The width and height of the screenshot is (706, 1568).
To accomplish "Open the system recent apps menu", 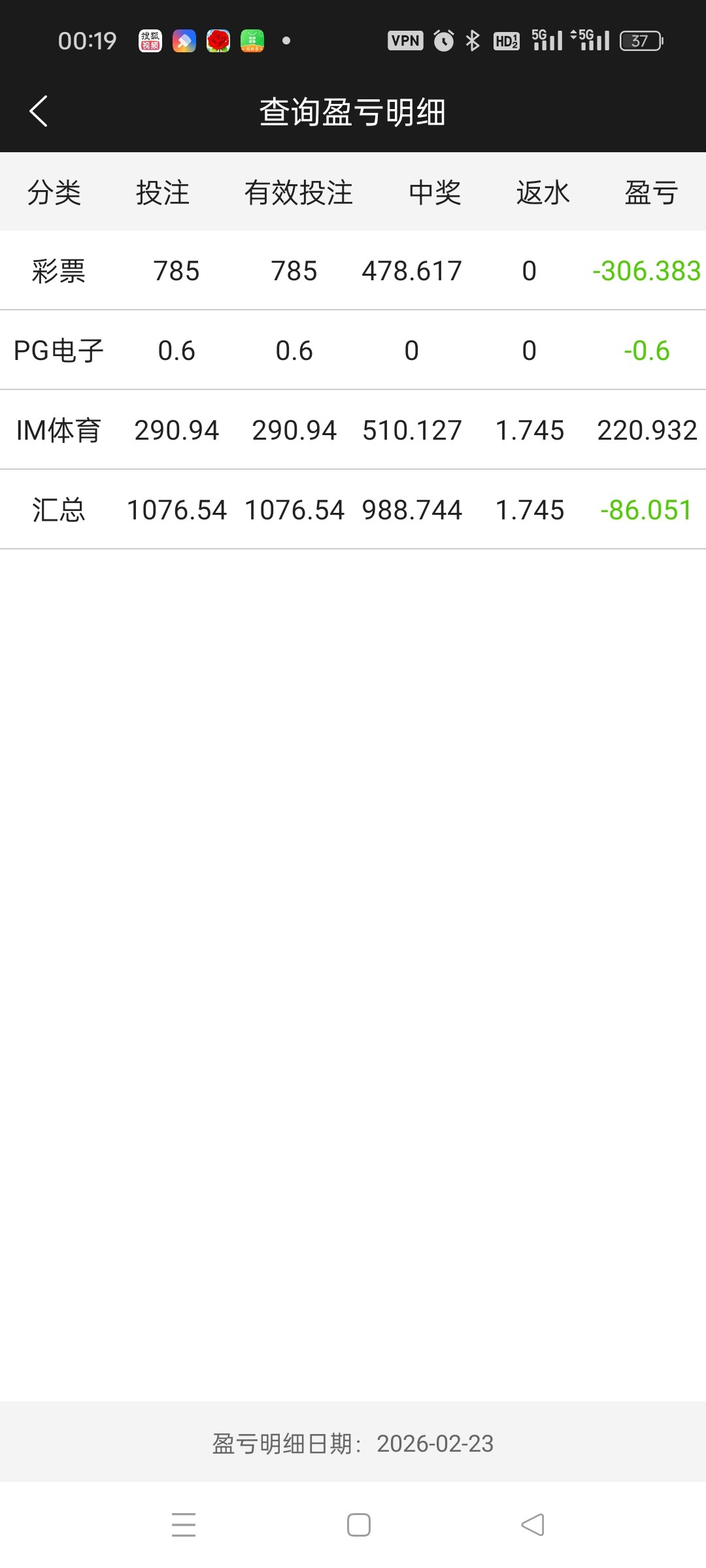I will (x=184, y=1525).
